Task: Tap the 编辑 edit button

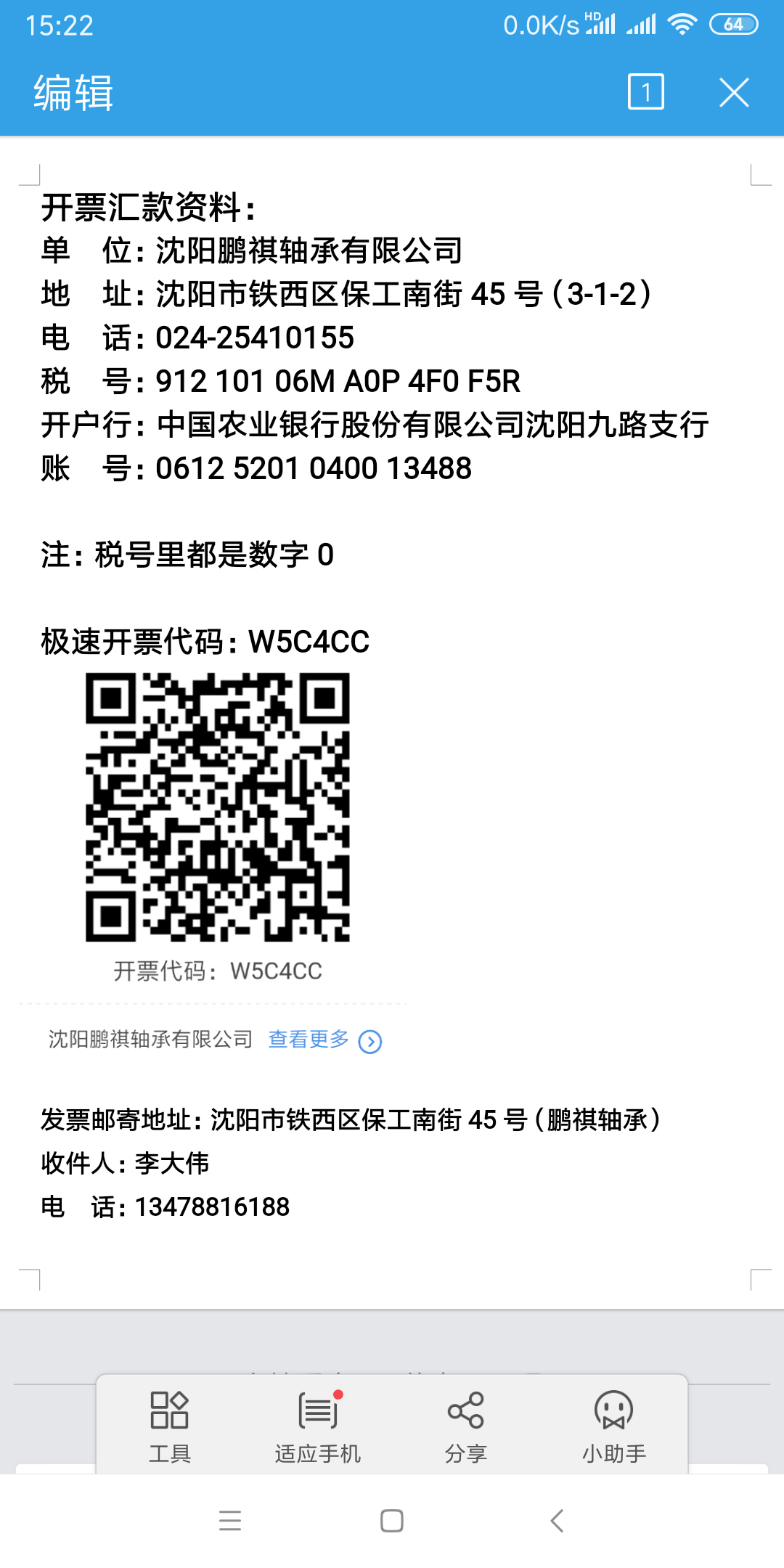Action: (x=73, y=93)
